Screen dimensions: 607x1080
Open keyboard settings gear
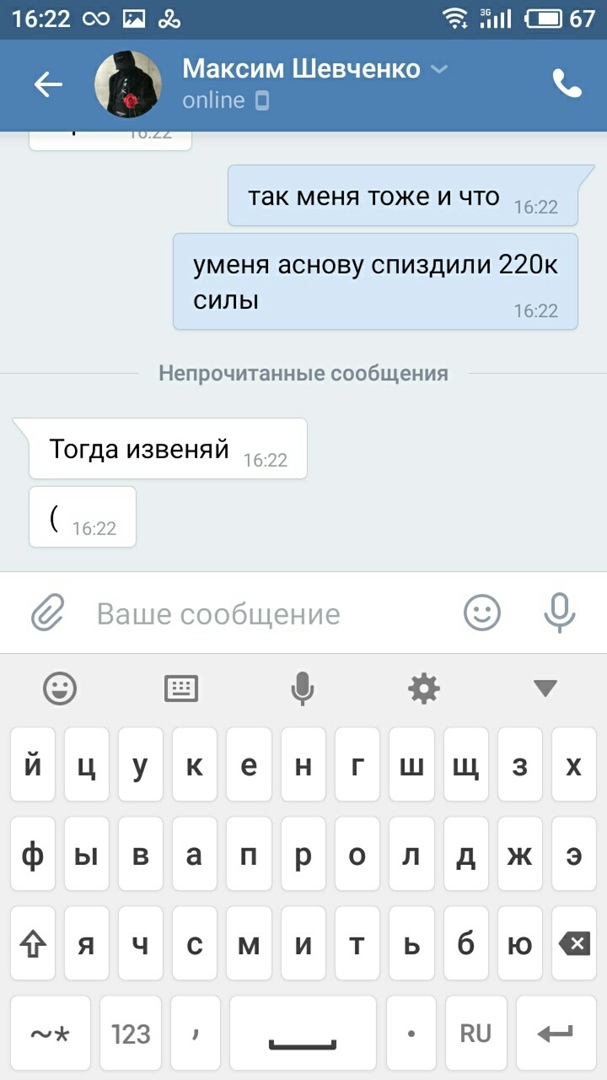click(x=424, y=688)
